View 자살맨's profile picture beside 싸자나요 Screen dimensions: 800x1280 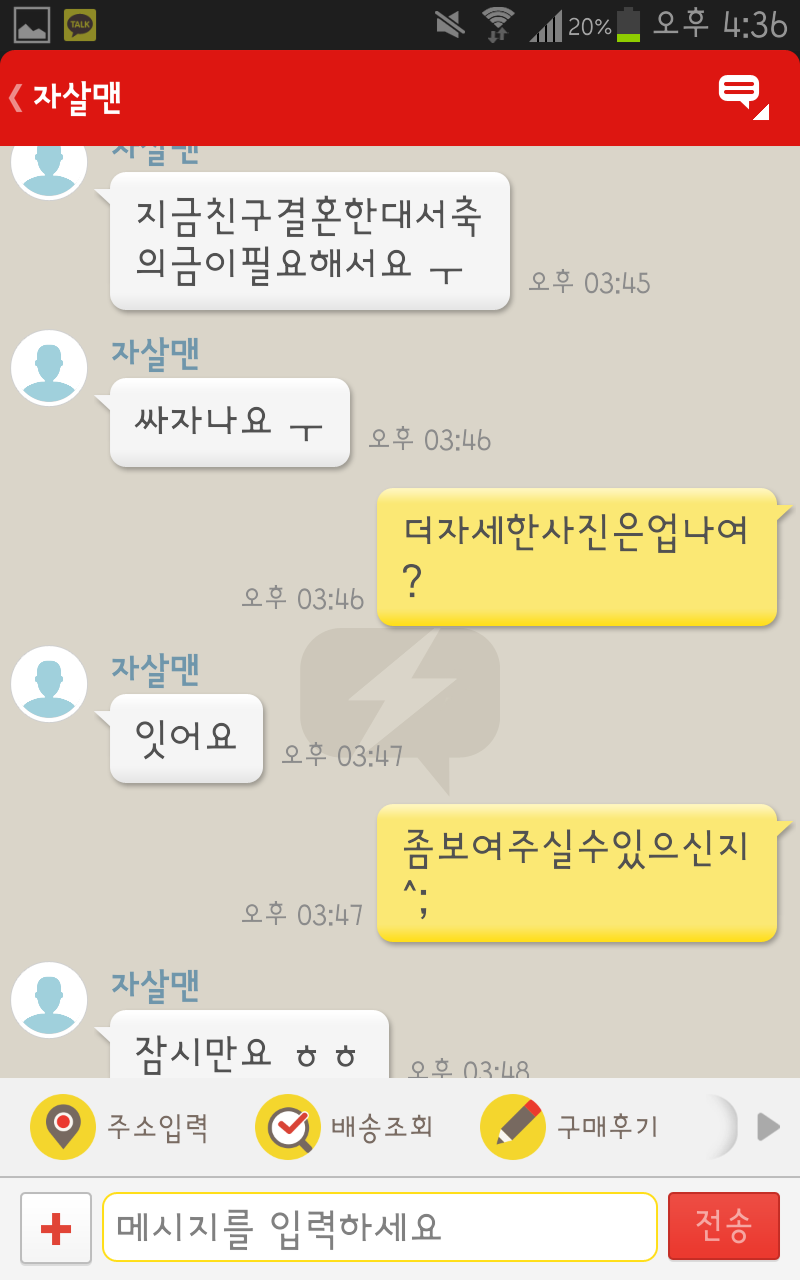point(49,368)
